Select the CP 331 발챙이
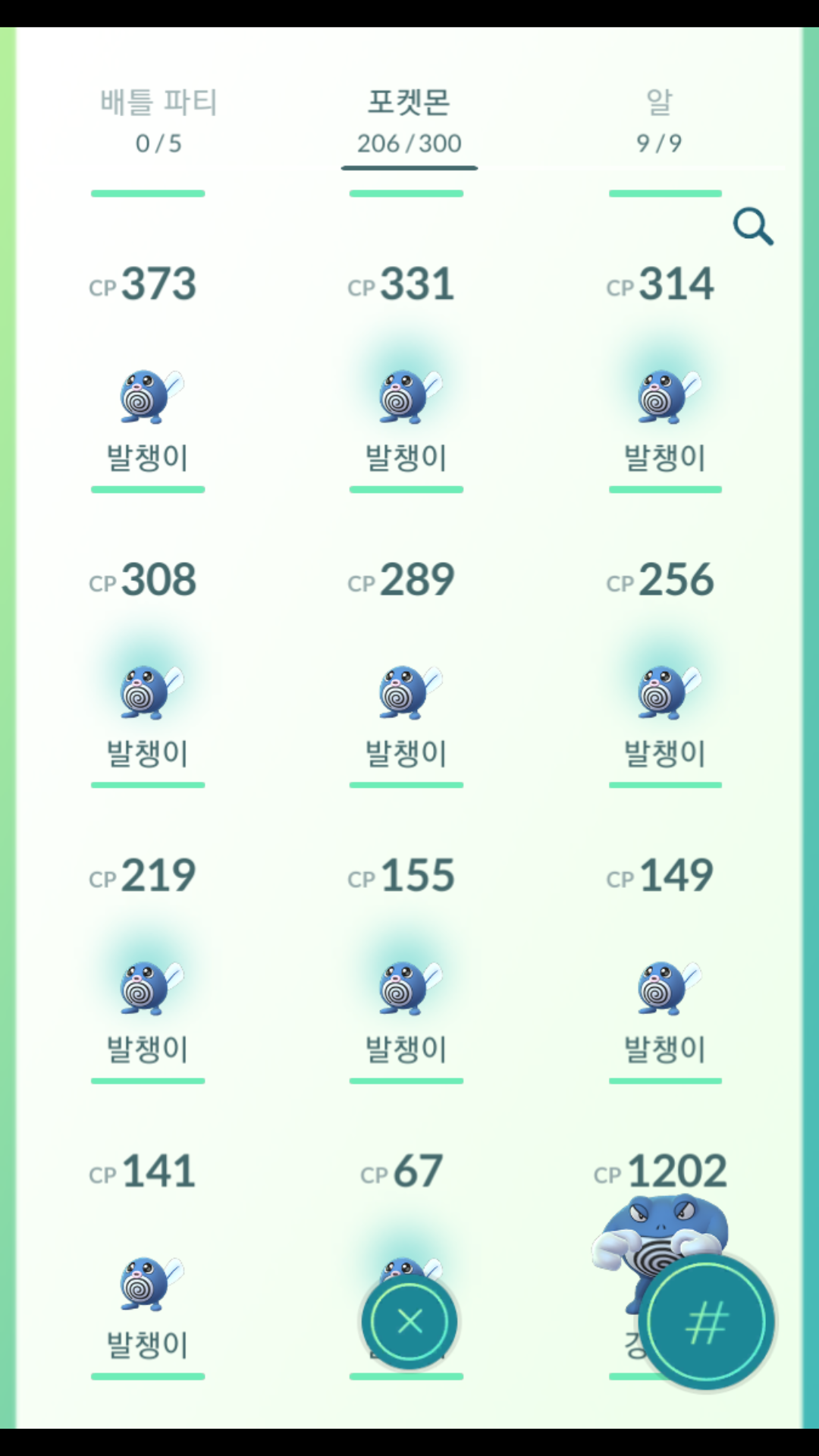819x1456 pixels. point(406,396)
